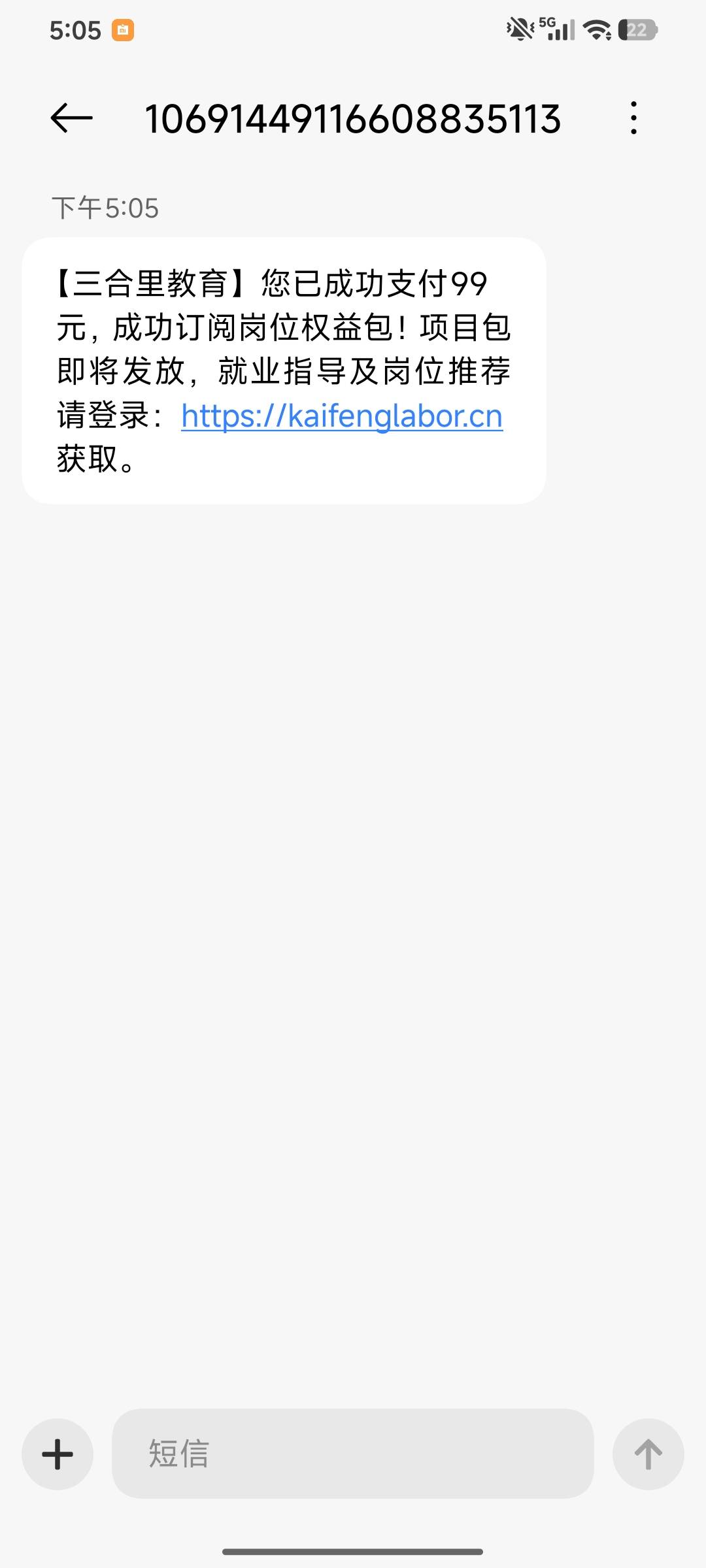Open the three-dot overflow menu

click(633, 118)
